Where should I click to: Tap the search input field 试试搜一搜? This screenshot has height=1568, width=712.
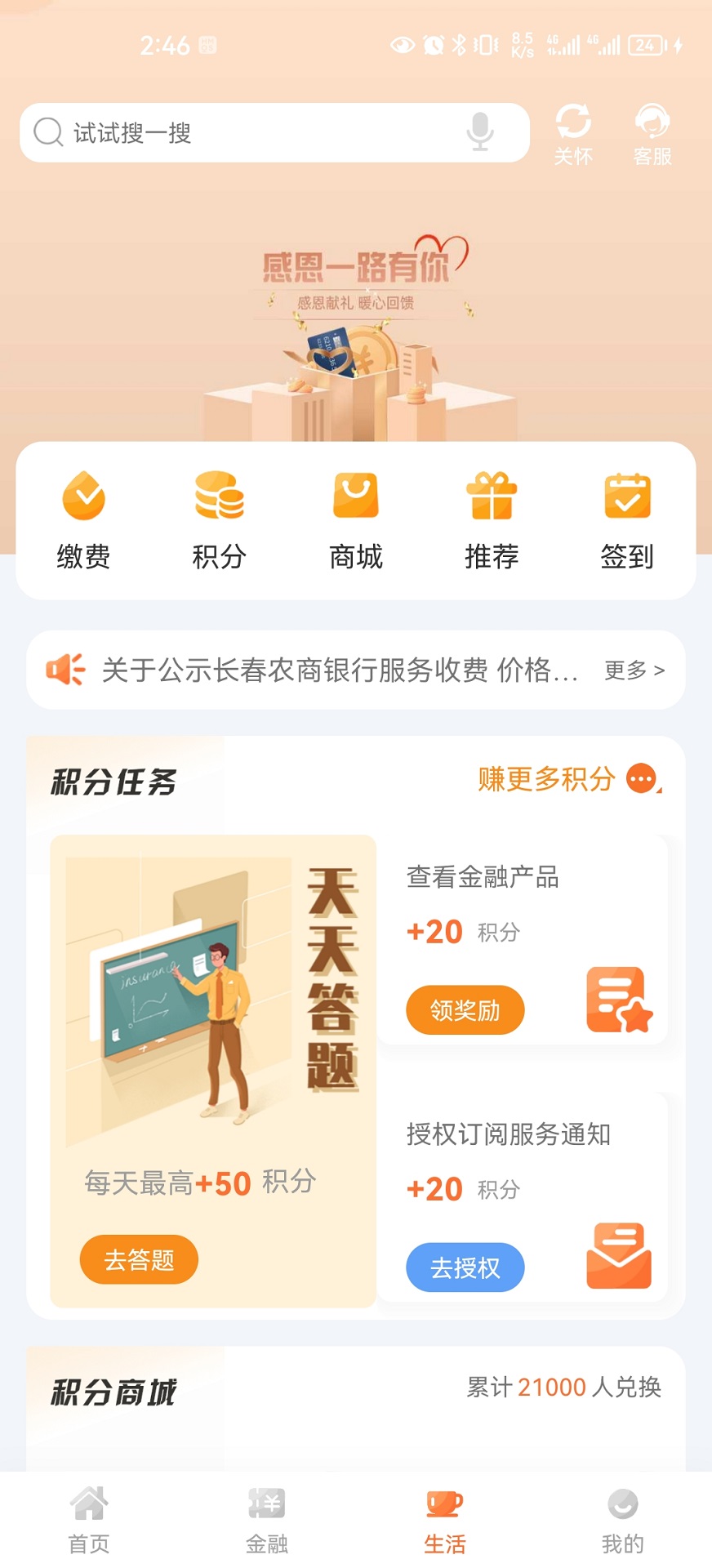245,132
